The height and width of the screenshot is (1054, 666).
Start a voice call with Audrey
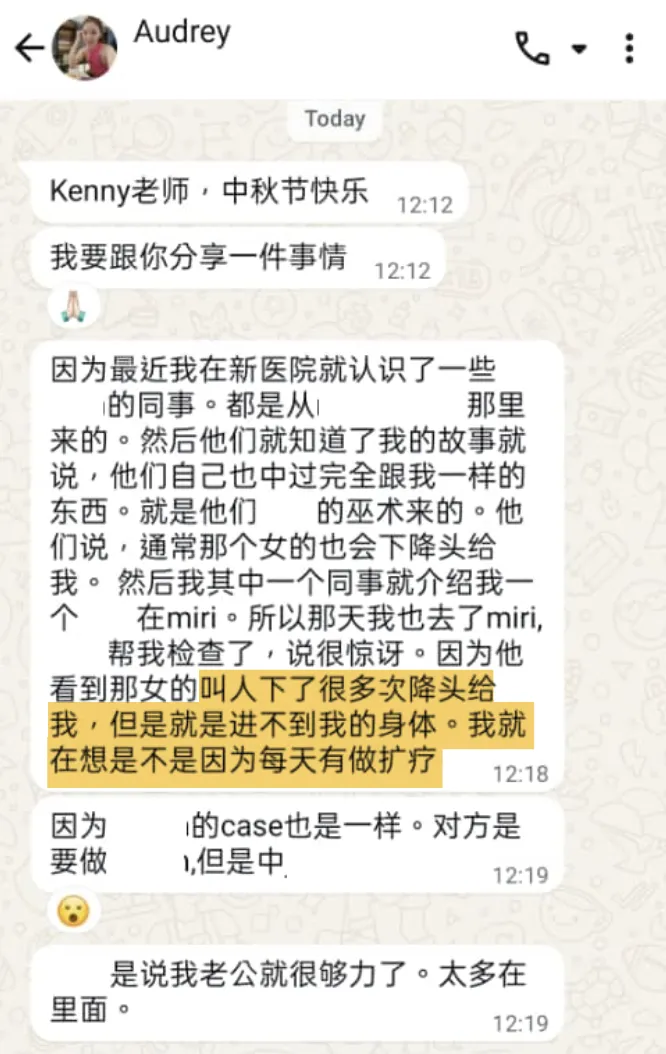click(x=533, y=48)
